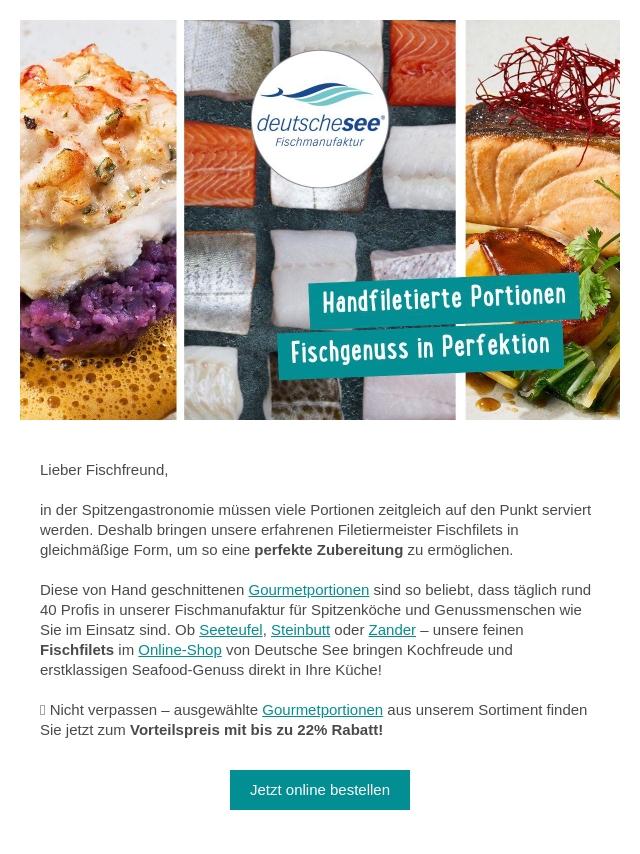Image resolution: width=640 pixels, height=854 pixels.
Task: Tap Jetzt online bestellen button
Action: click(320, 790)
